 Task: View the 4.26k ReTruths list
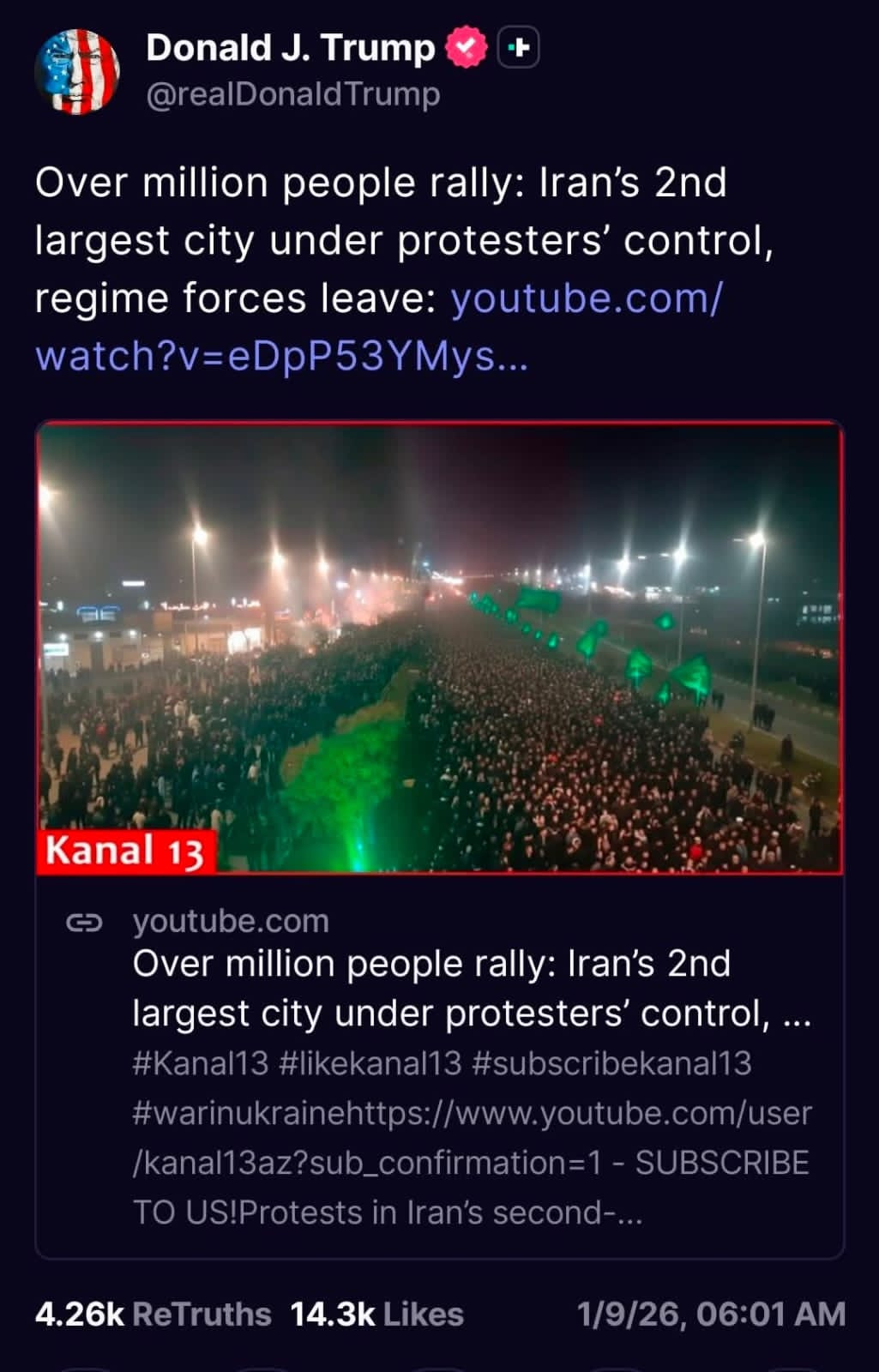pyautogui.click(x=153, y=1314)
